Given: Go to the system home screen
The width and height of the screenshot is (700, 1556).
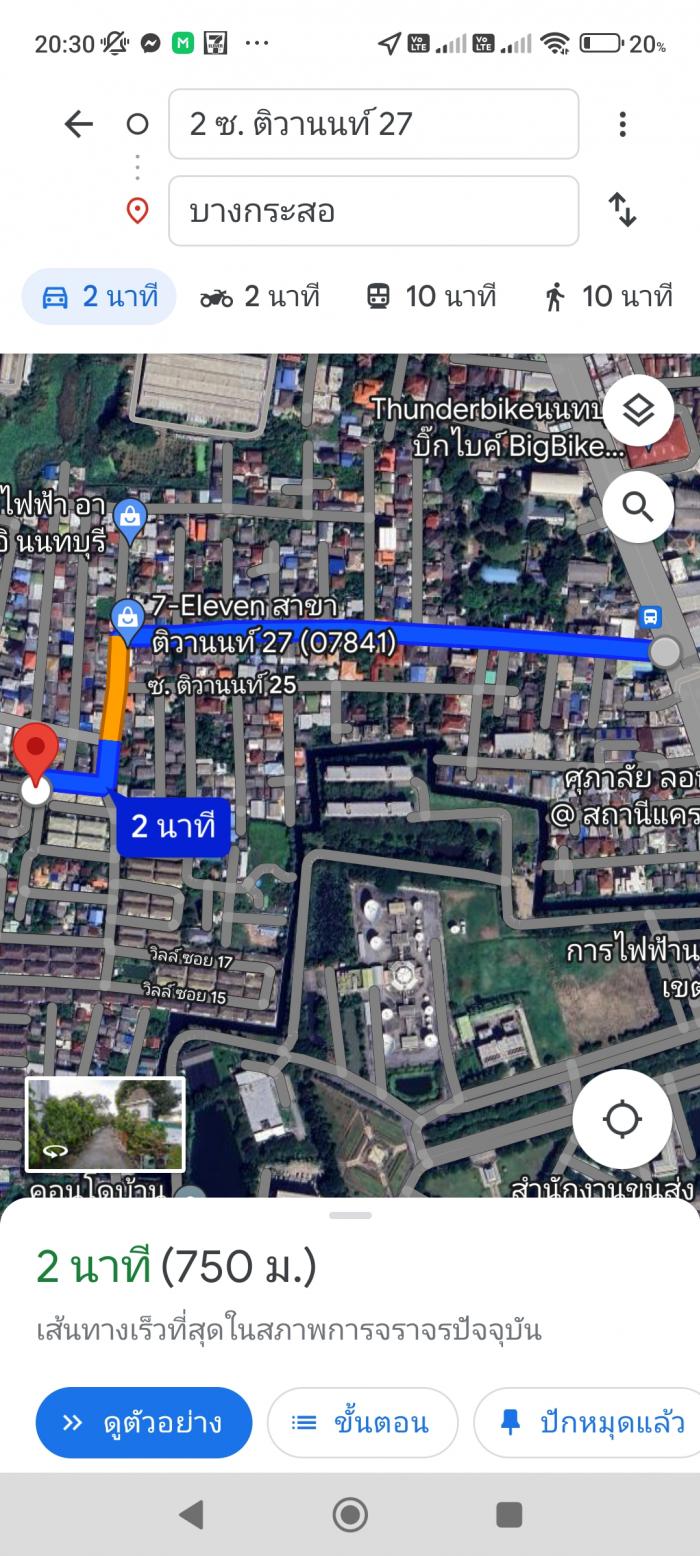Looking at the screenshot, I should point(350,1515).
